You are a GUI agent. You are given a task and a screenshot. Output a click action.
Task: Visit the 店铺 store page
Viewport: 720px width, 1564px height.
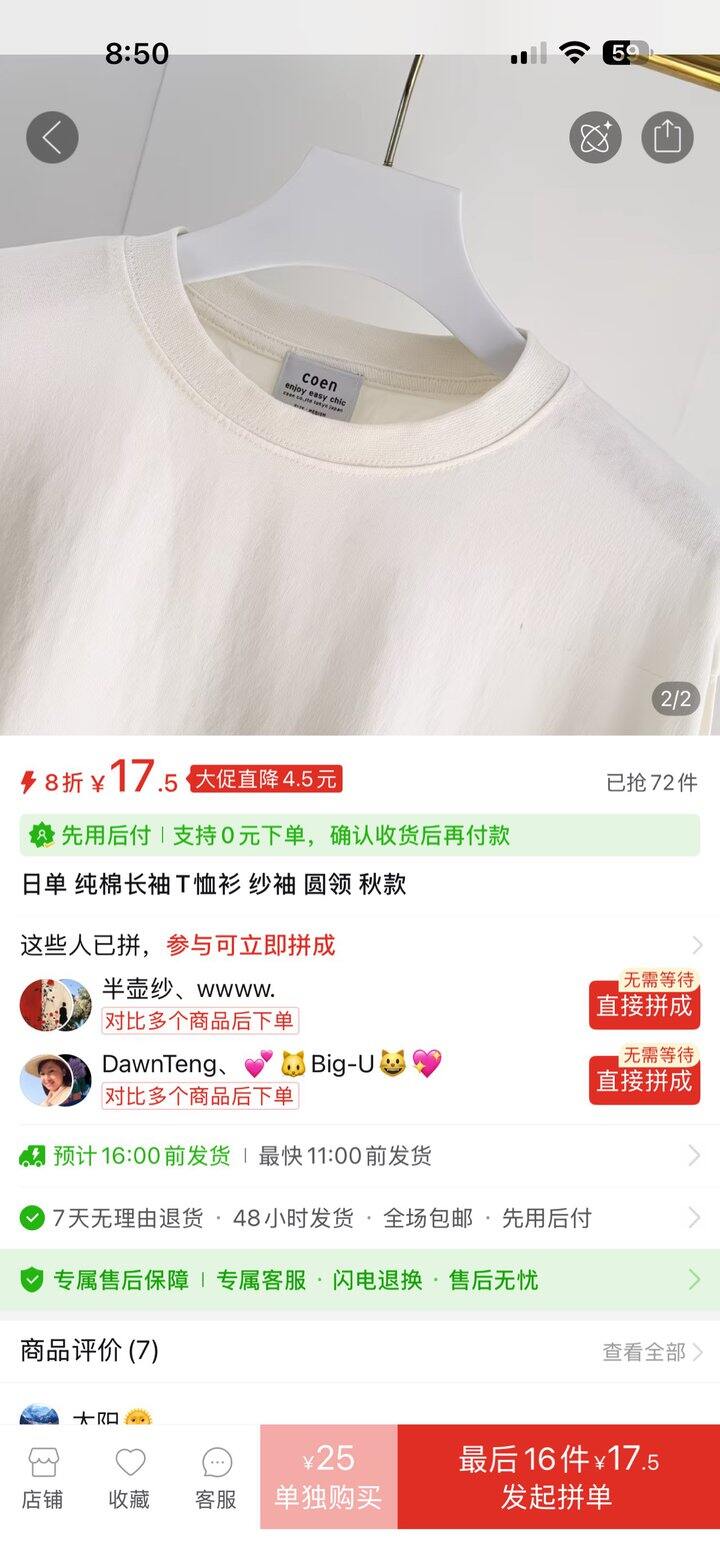click(x=43, y=1478)
